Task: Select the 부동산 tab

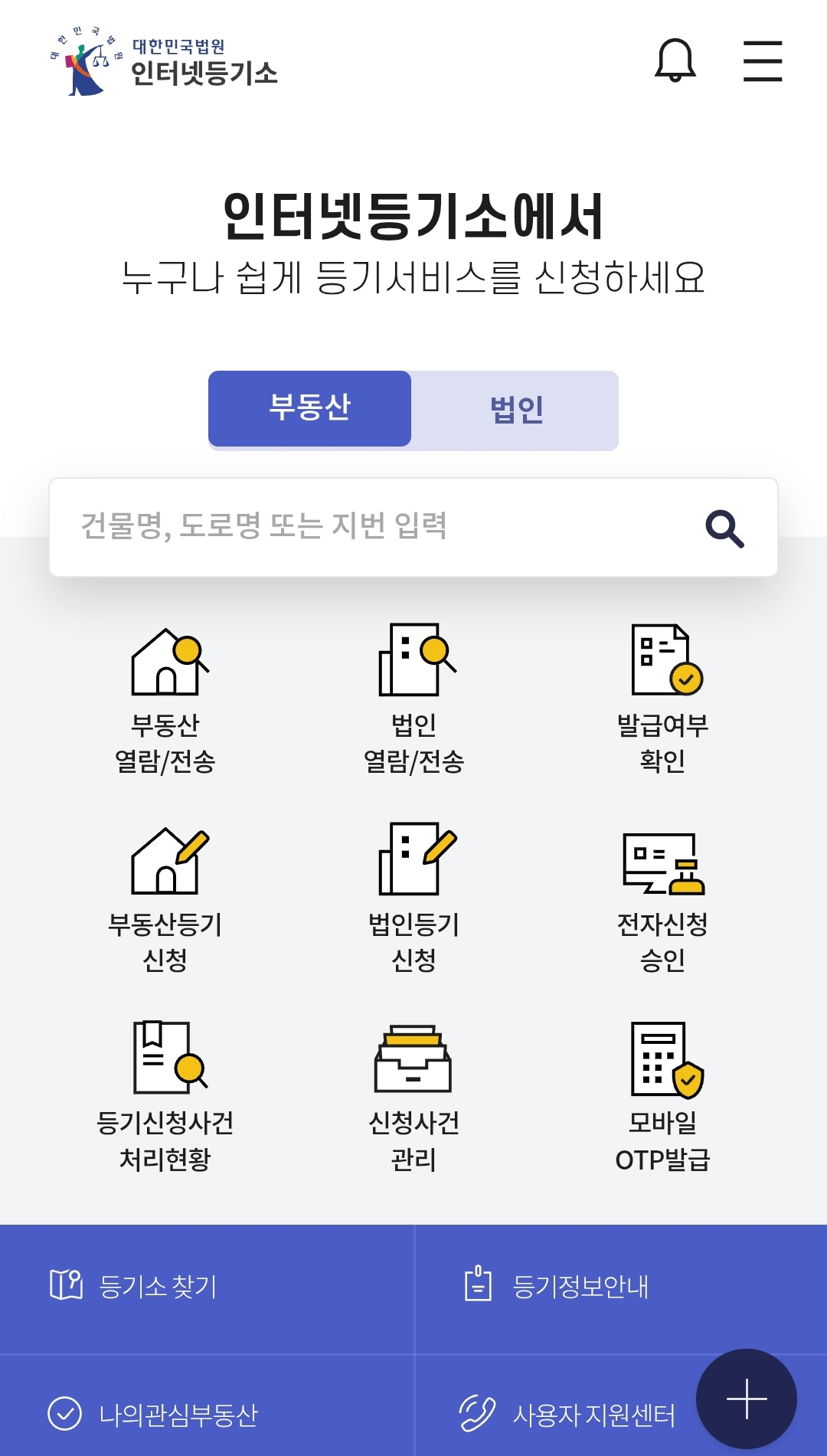Action: click(x=310, y=409)
